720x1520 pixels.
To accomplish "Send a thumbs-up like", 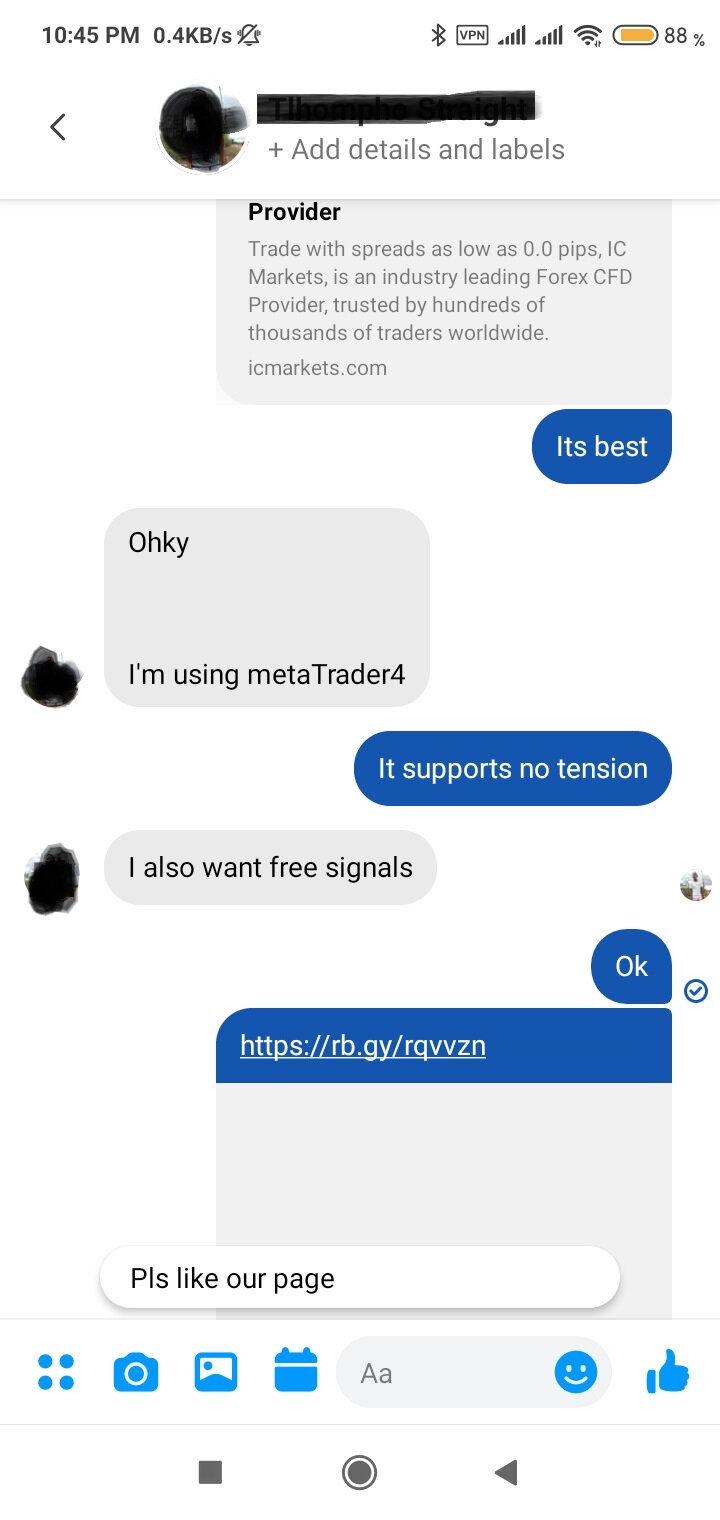I will 668,1371.
